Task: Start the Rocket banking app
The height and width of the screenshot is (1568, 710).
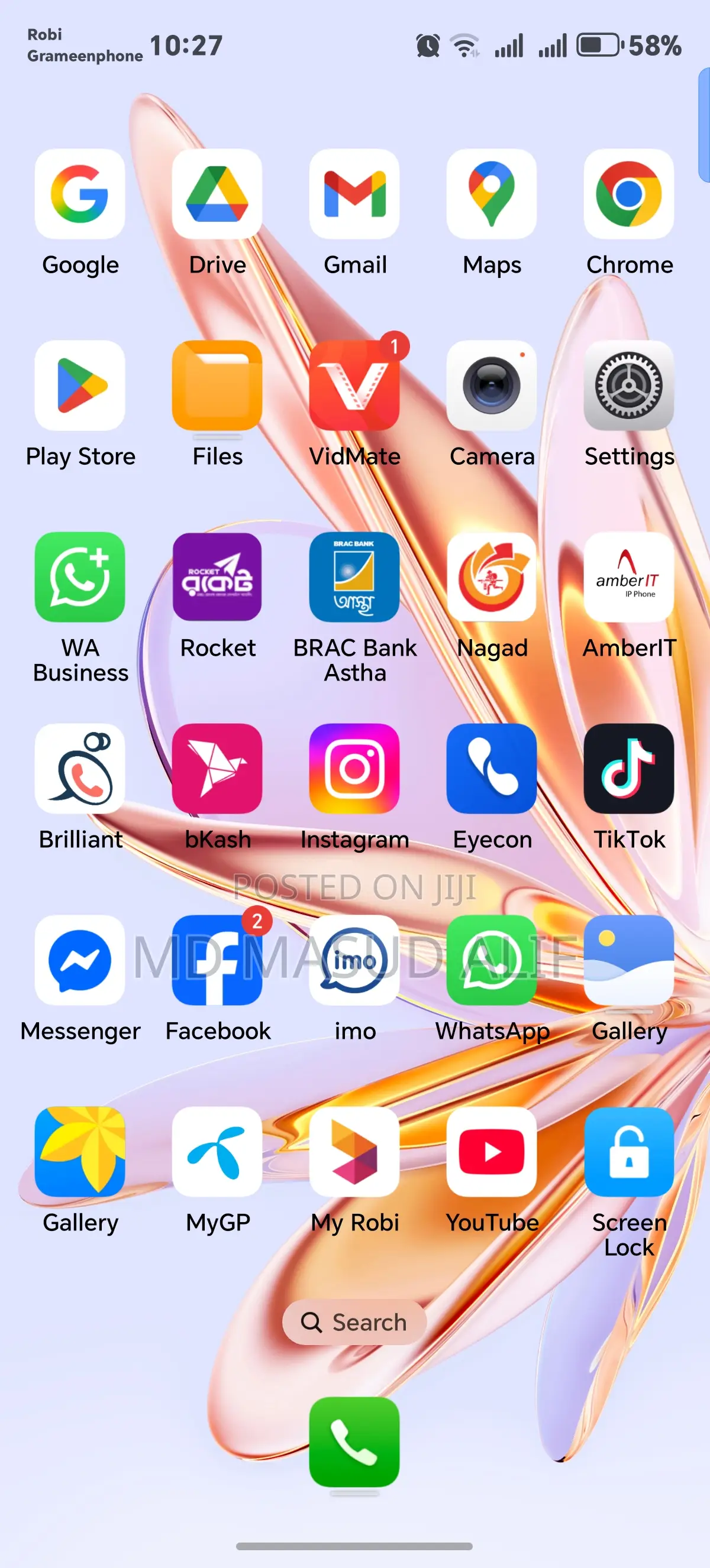Action: [x=217, y=577]
